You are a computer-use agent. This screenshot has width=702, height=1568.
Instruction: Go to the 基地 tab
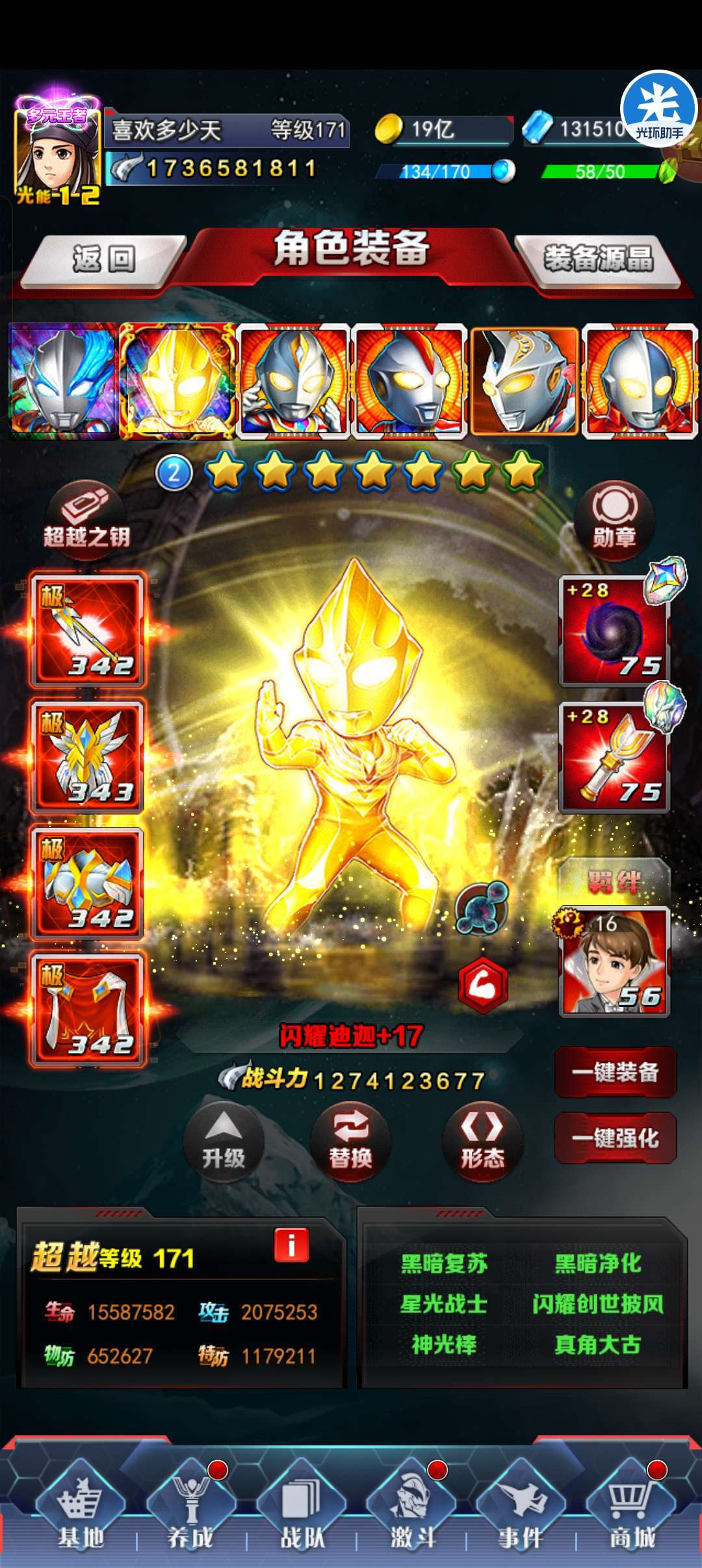[80, 1508]
